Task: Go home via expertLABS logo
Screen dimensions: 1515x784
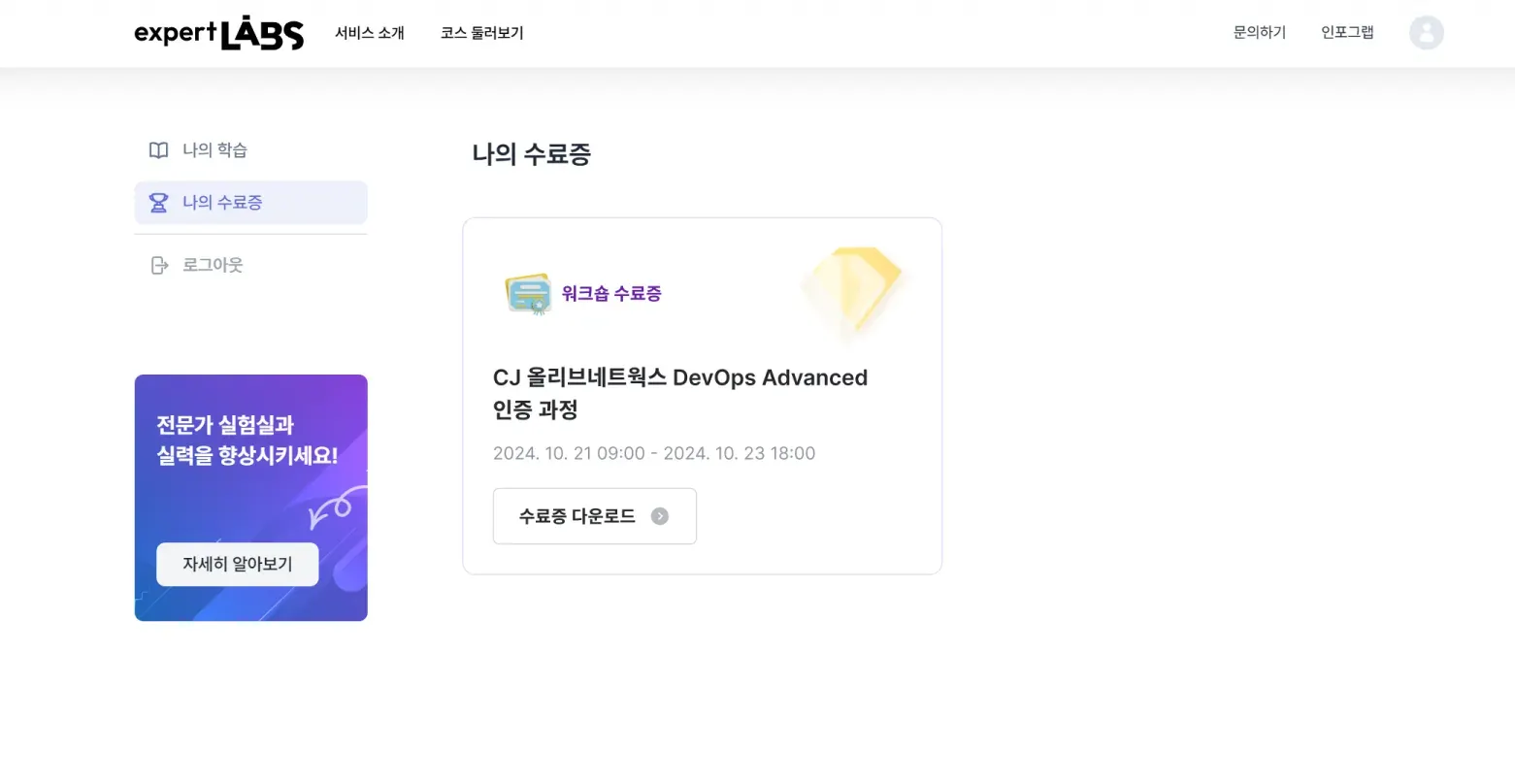Action: click(x=218, y=33)
